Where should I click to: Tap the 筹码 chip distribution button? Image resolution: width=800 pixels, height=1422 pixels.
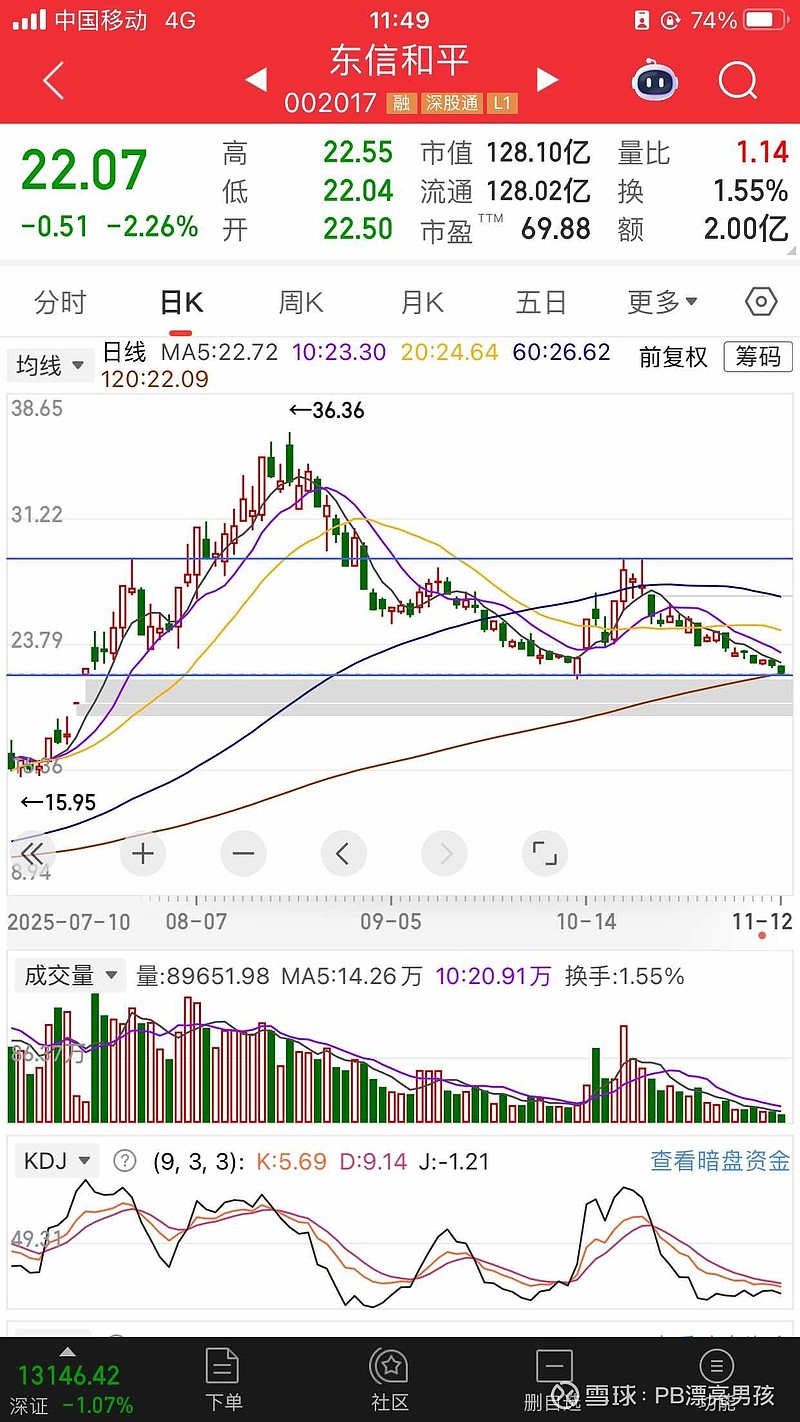coord(759,357)
